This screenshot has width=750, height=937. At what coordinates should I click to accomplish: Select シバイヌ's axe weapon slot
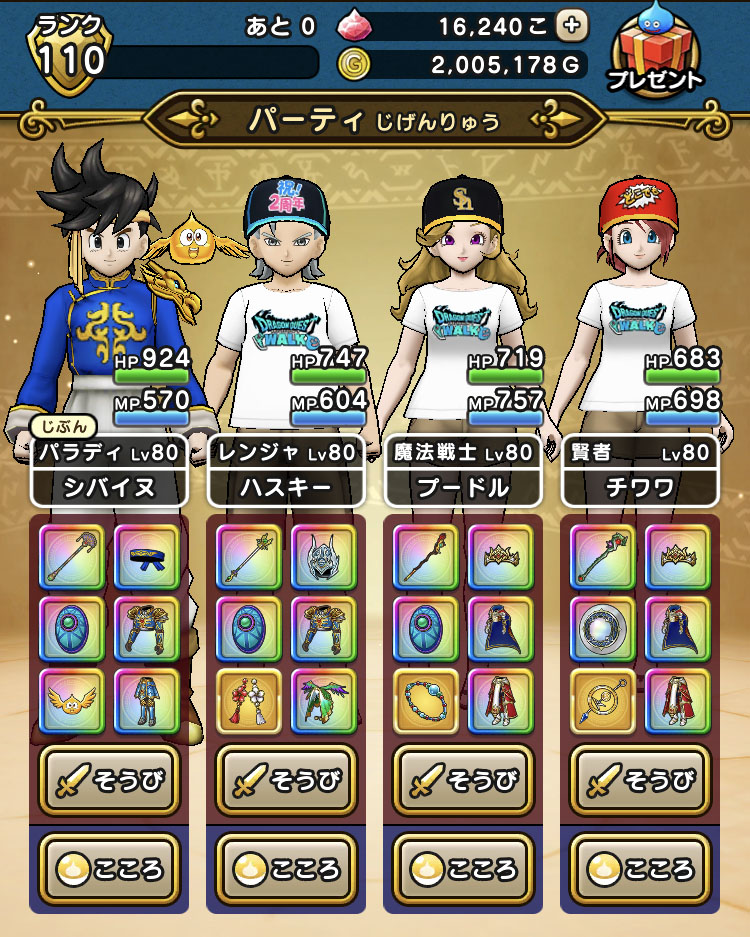click(71, 557)
